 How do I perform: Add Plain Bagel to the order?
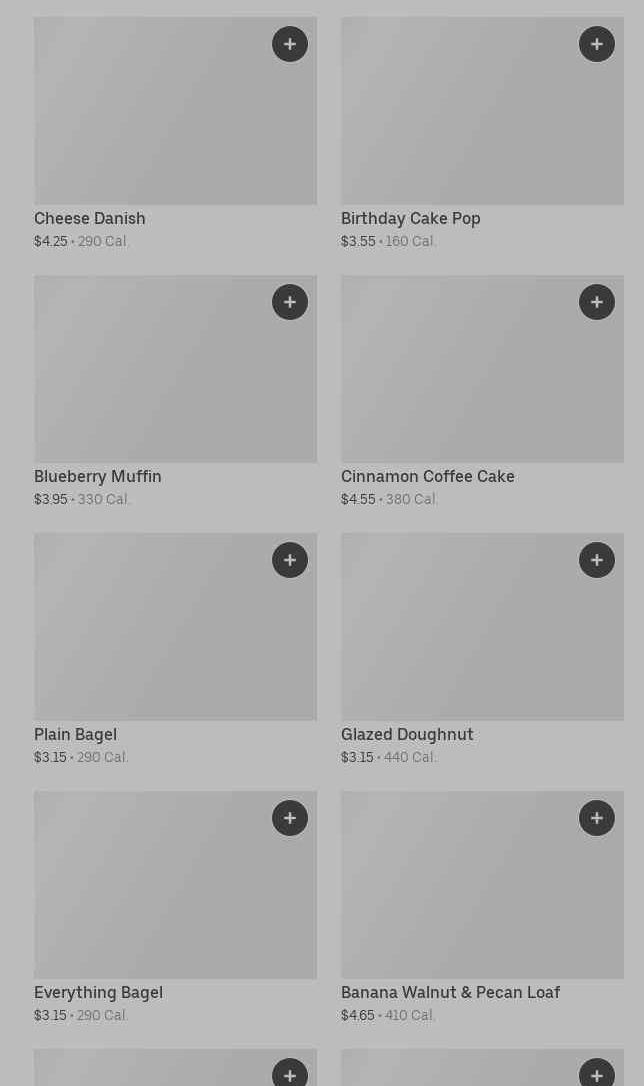(290, 560)
